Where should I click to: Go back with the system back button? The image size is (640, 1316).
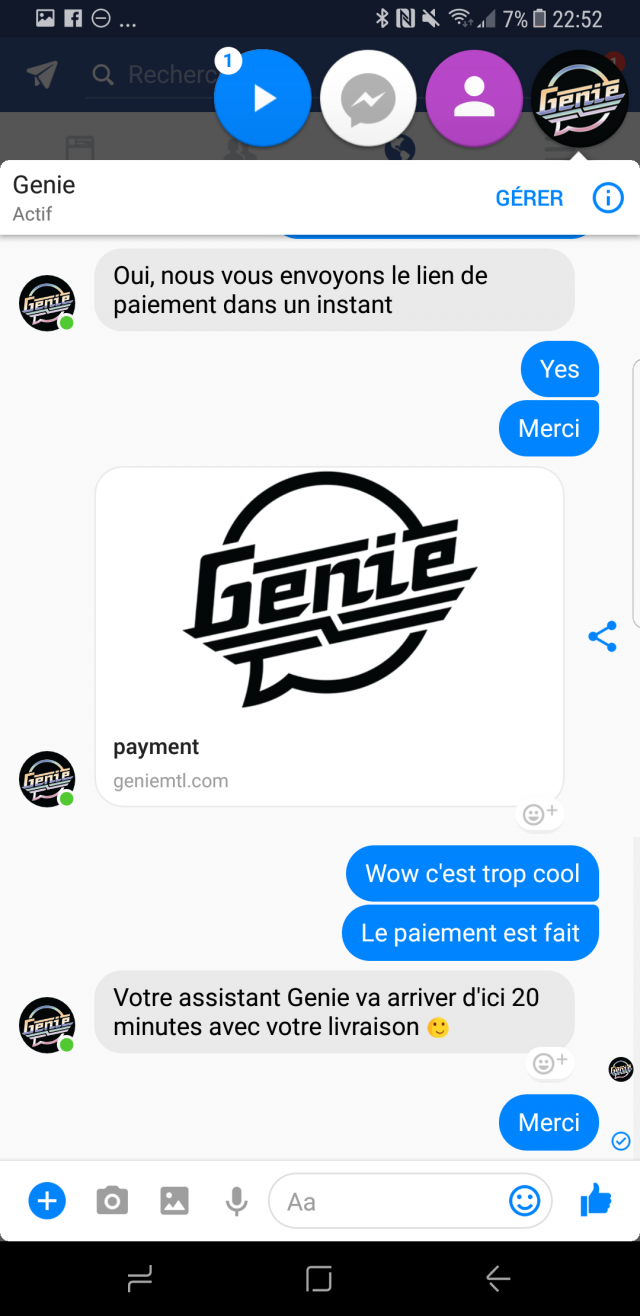point(498,1278)
